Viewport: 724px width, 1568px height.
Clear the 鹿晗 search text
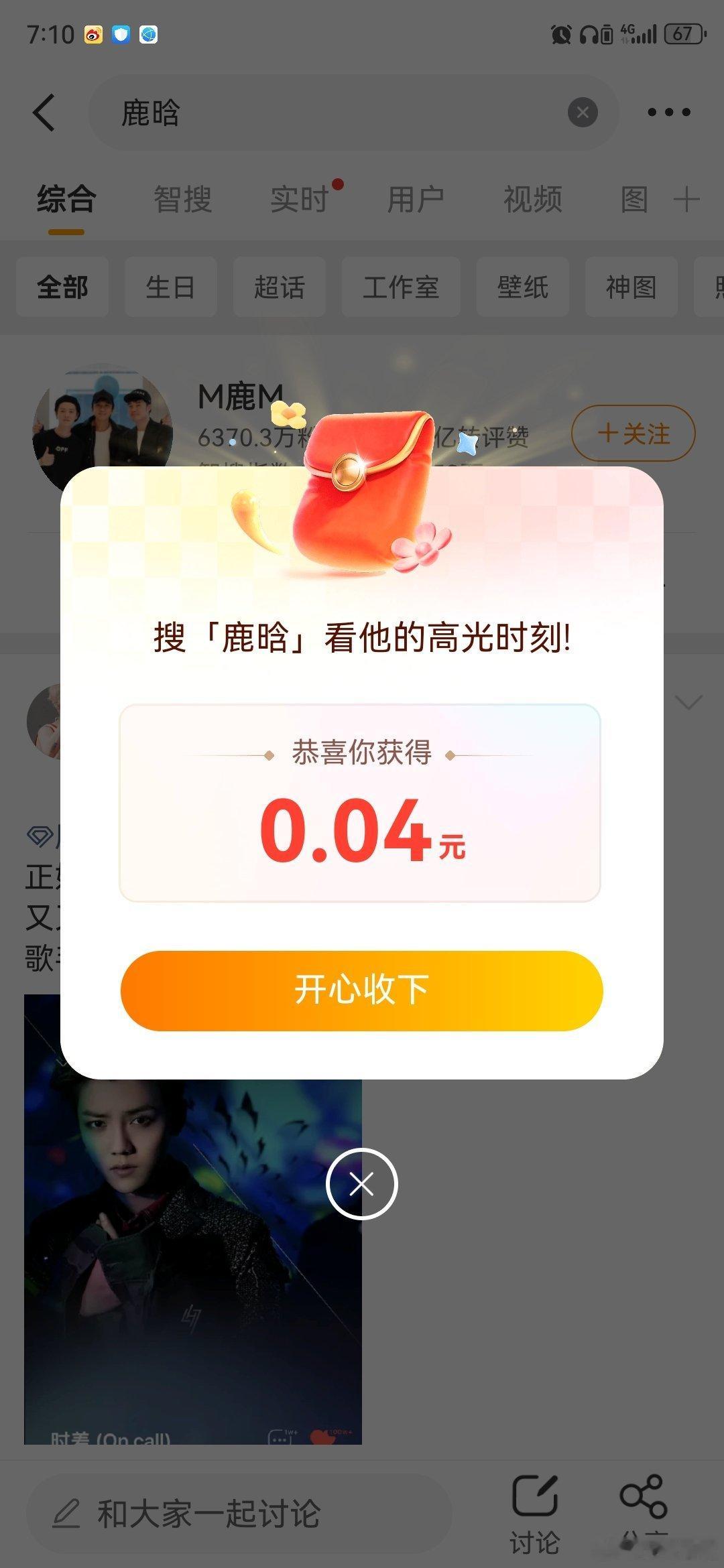[x=582, y=112]
